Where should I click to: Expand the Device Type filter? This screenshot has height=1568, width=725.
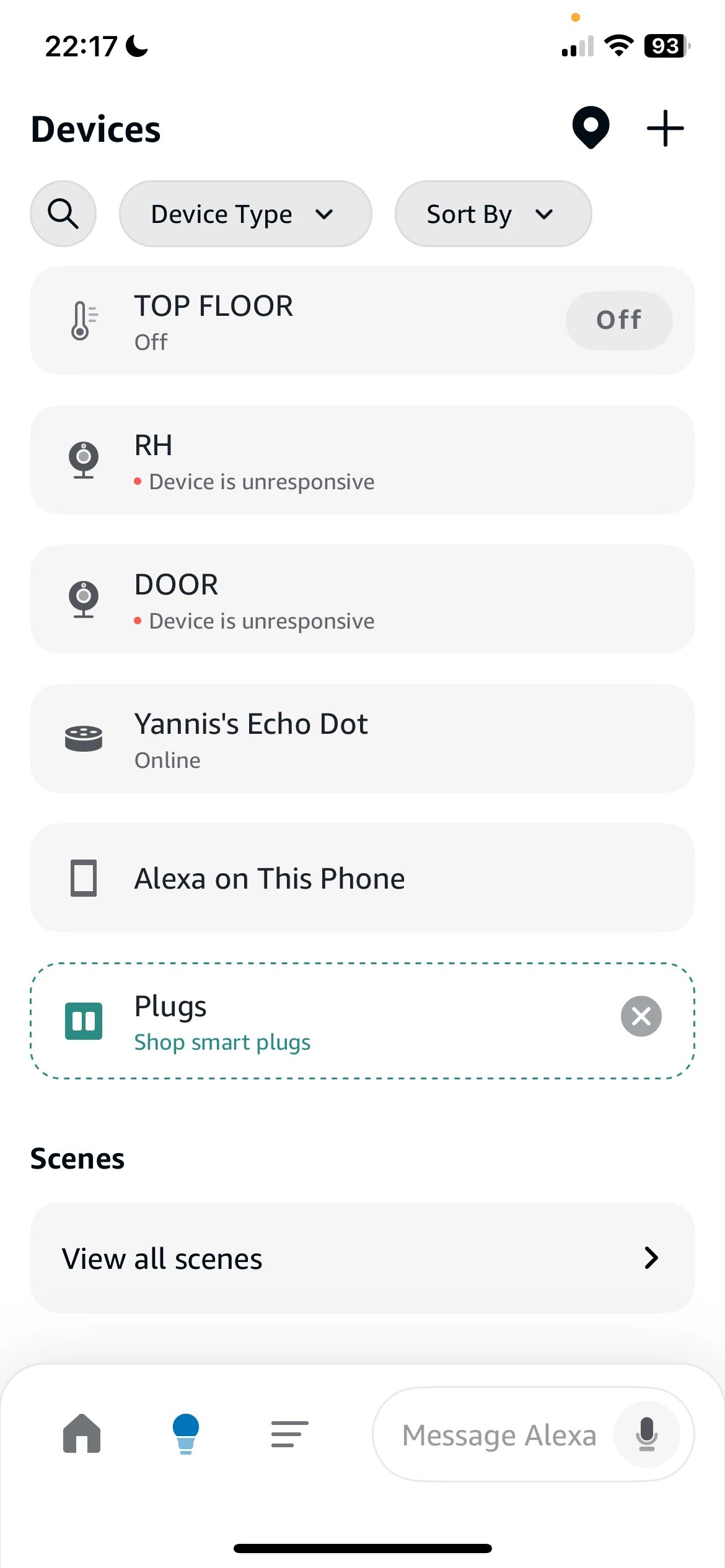(x=245, y=214)
